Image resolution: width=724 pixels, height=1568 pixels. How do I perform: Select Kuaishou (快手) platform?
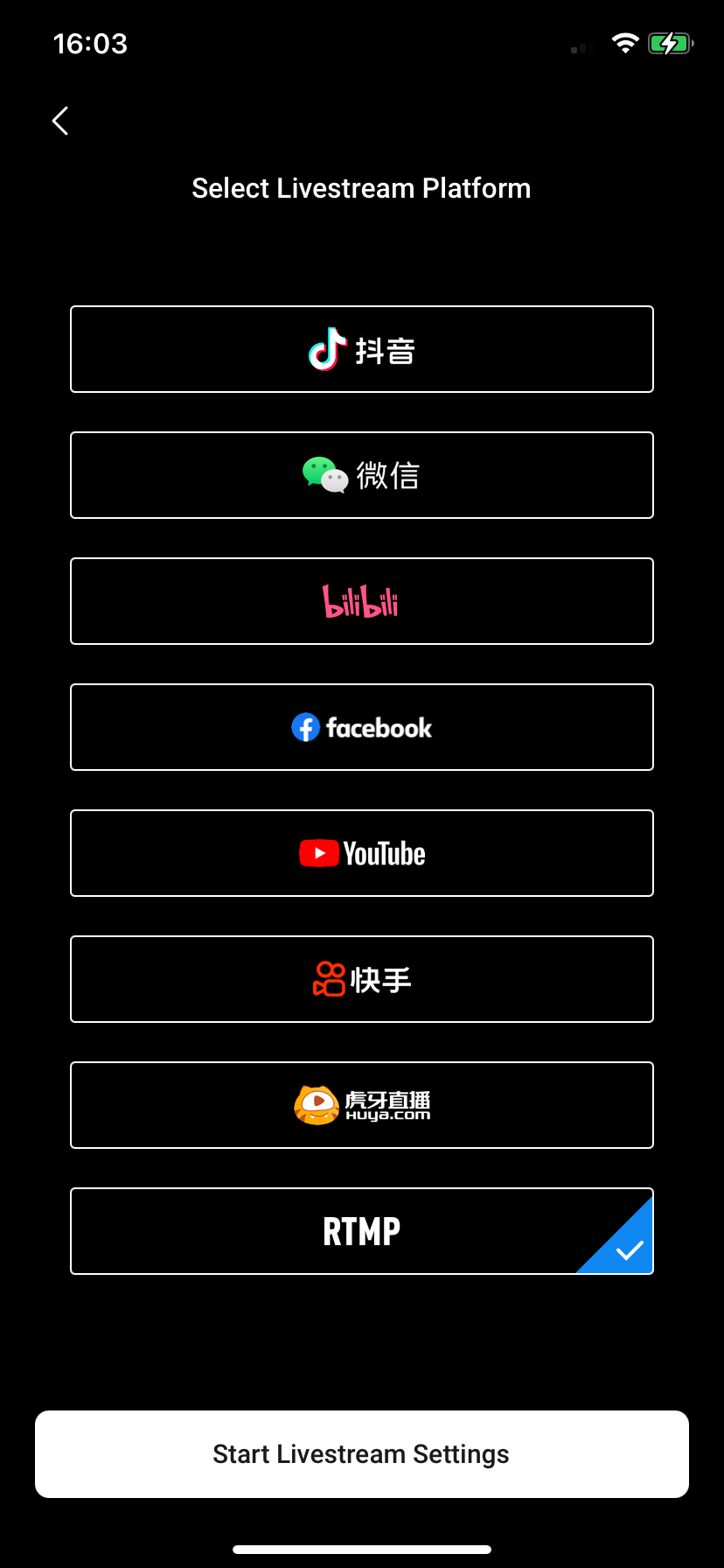point(362,979)
